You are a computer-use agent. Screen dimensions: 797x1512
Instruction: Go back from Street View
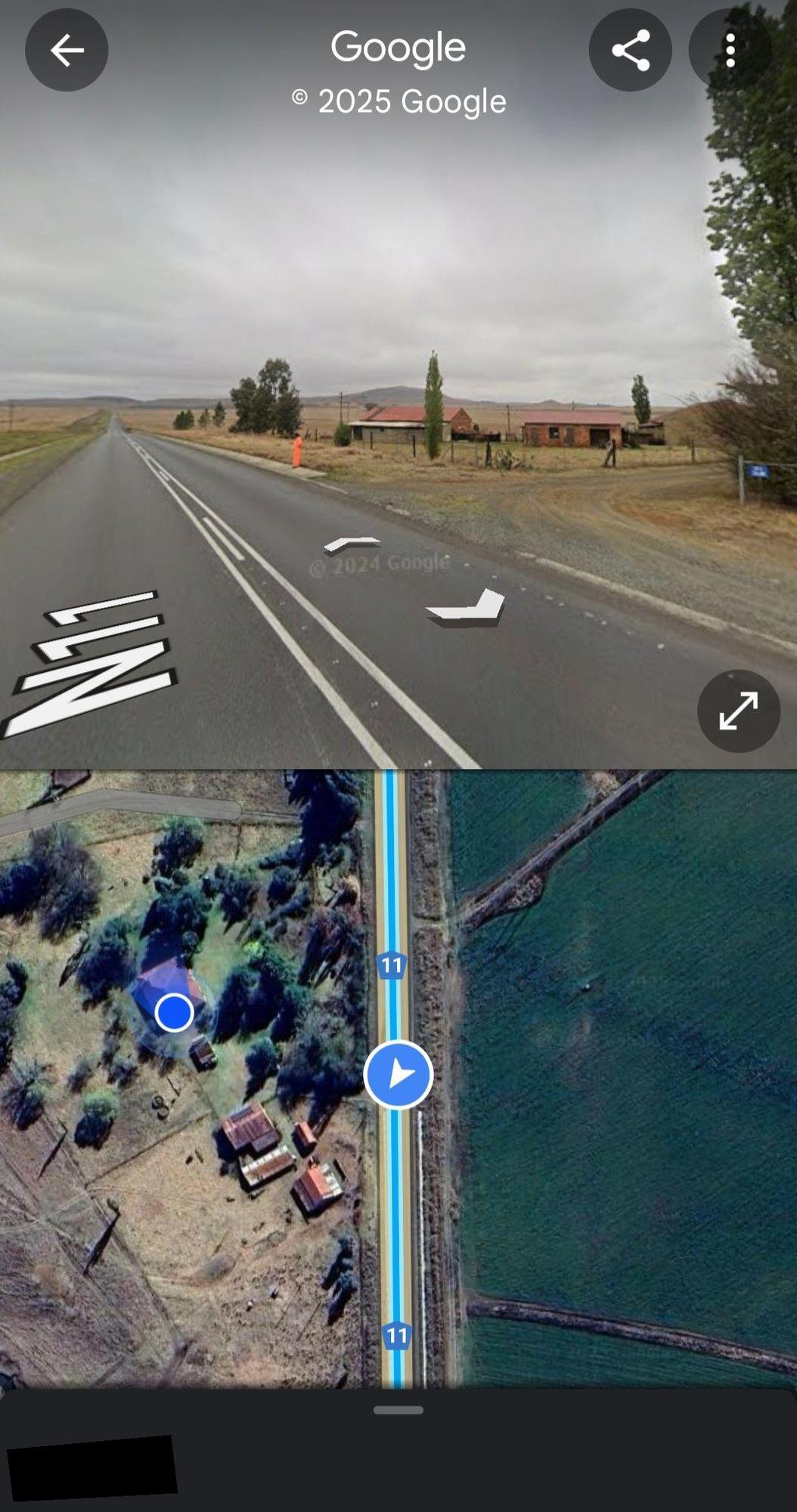pyautogui.click(x=67, y=51)
